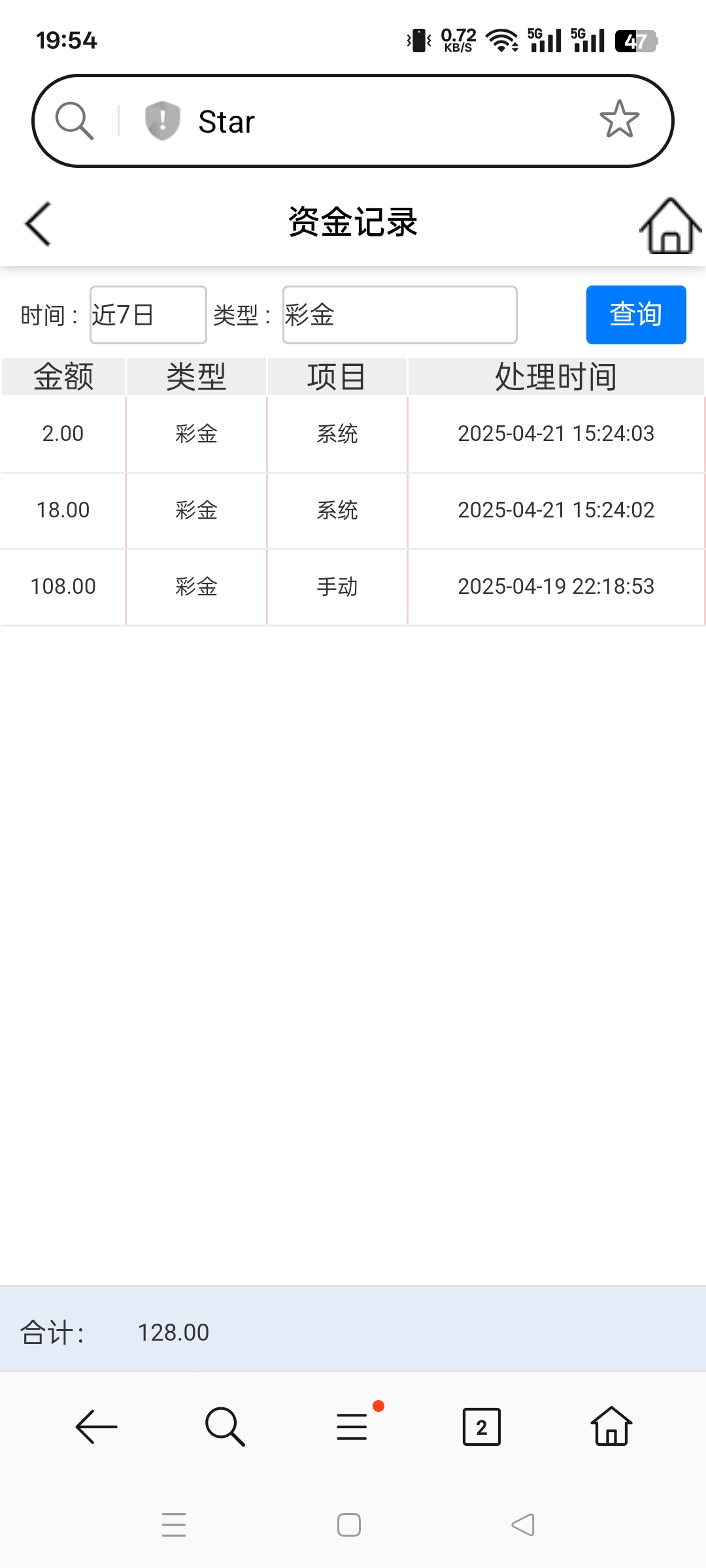The image size is (706, 1568).
Task: Go back from the 资金记录 page
Action: coord(38,223)
